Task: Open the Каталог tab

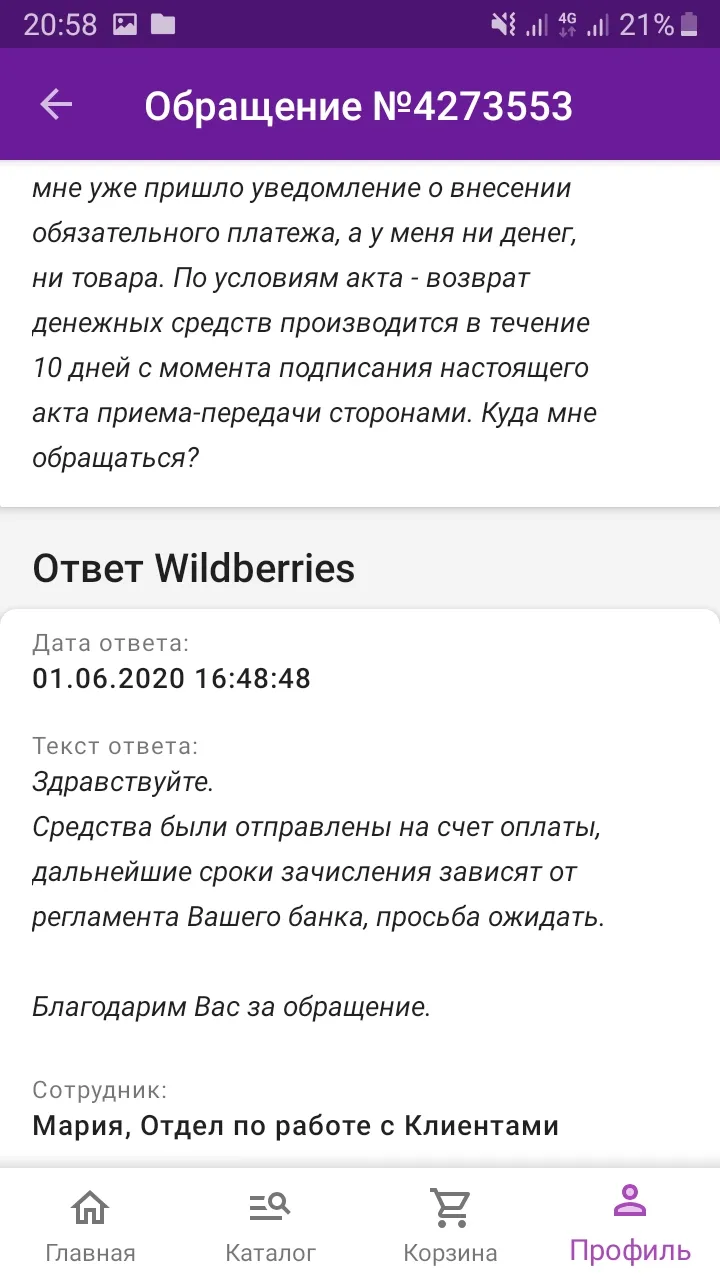Action: [270, 1225]
